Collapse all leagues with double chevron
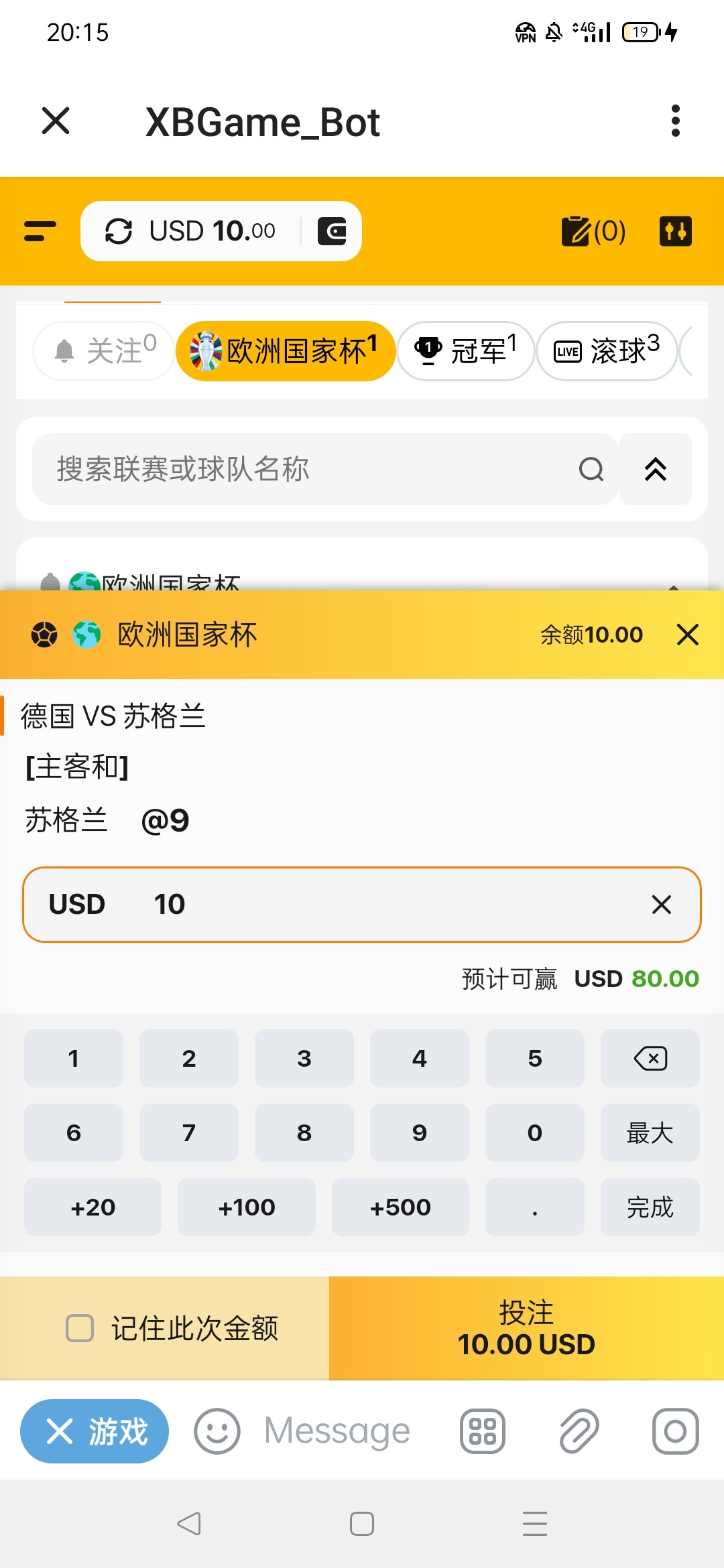The width and height of the screenshot is (724, 1568). pos(656,469)
